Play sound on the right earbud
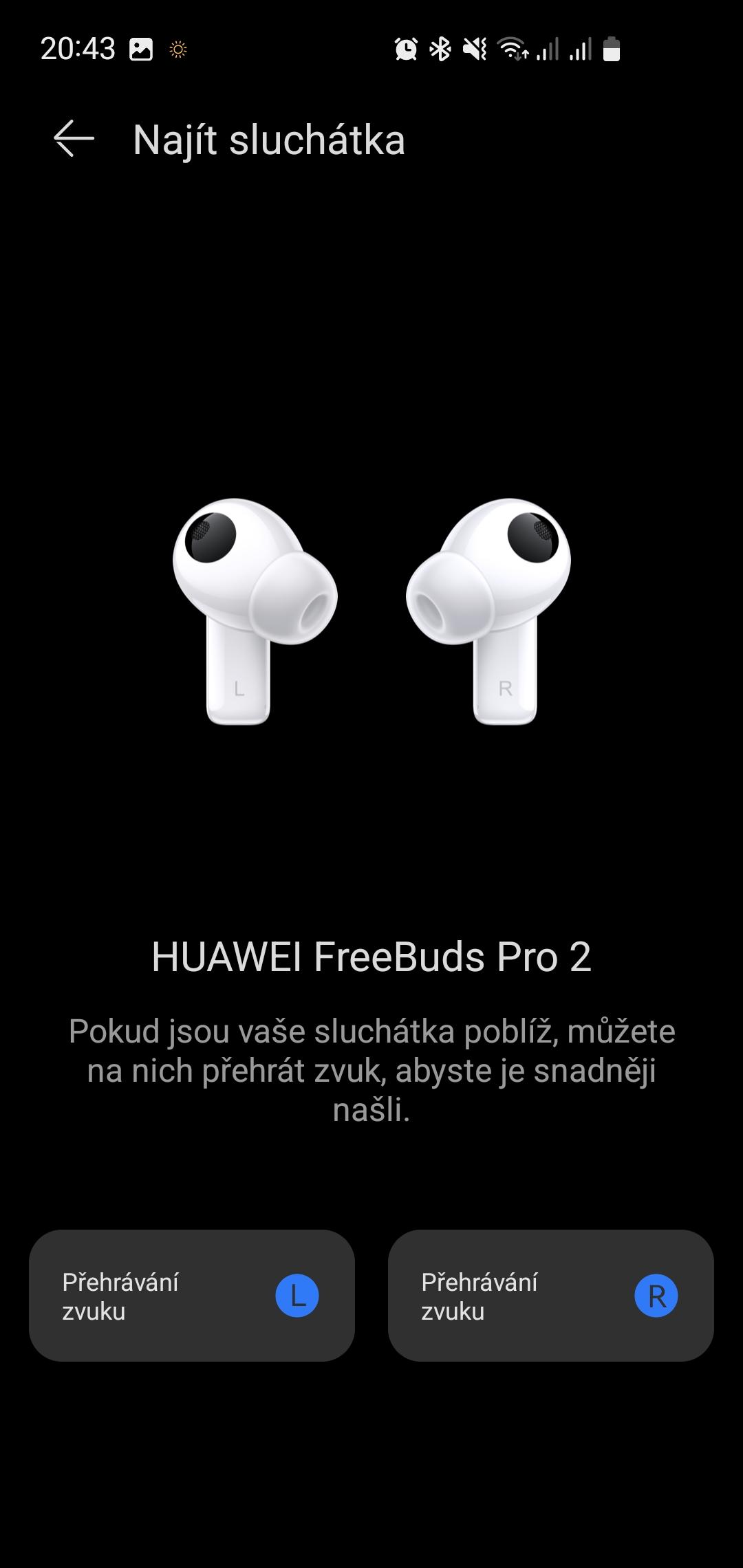Image resolution: width=743 pixels, height=1568 pixels. (551, 1296)
